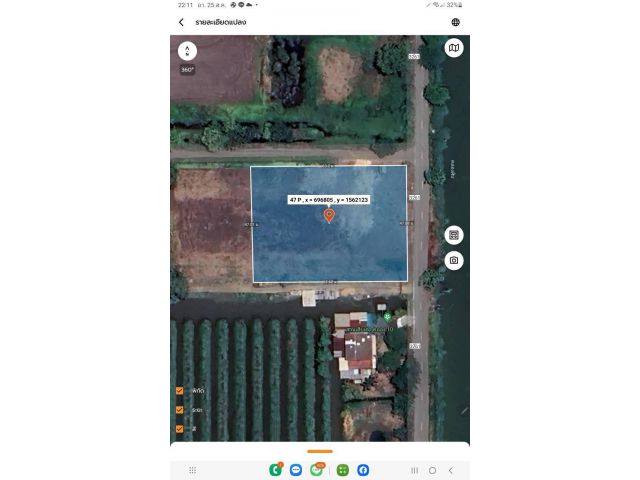The height and width of the screenshot is (480, 640).
Task: Open the map layers button
Action: pos(454,48)
